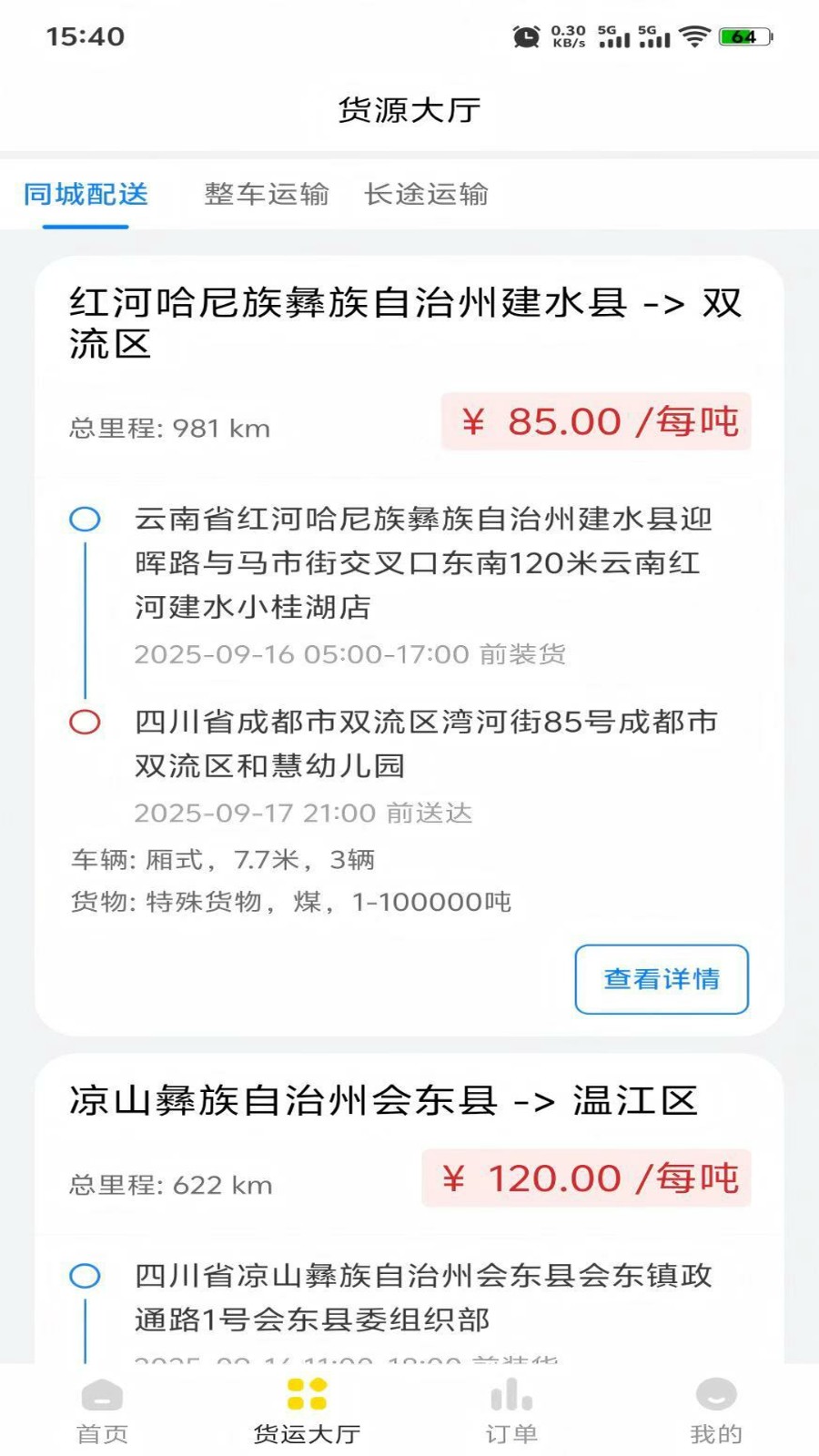The width and height of the screenshot is (819, 1456).
Task: Expand details of the ¥120.00 freight listing
Action: [x=585, y=1178]
